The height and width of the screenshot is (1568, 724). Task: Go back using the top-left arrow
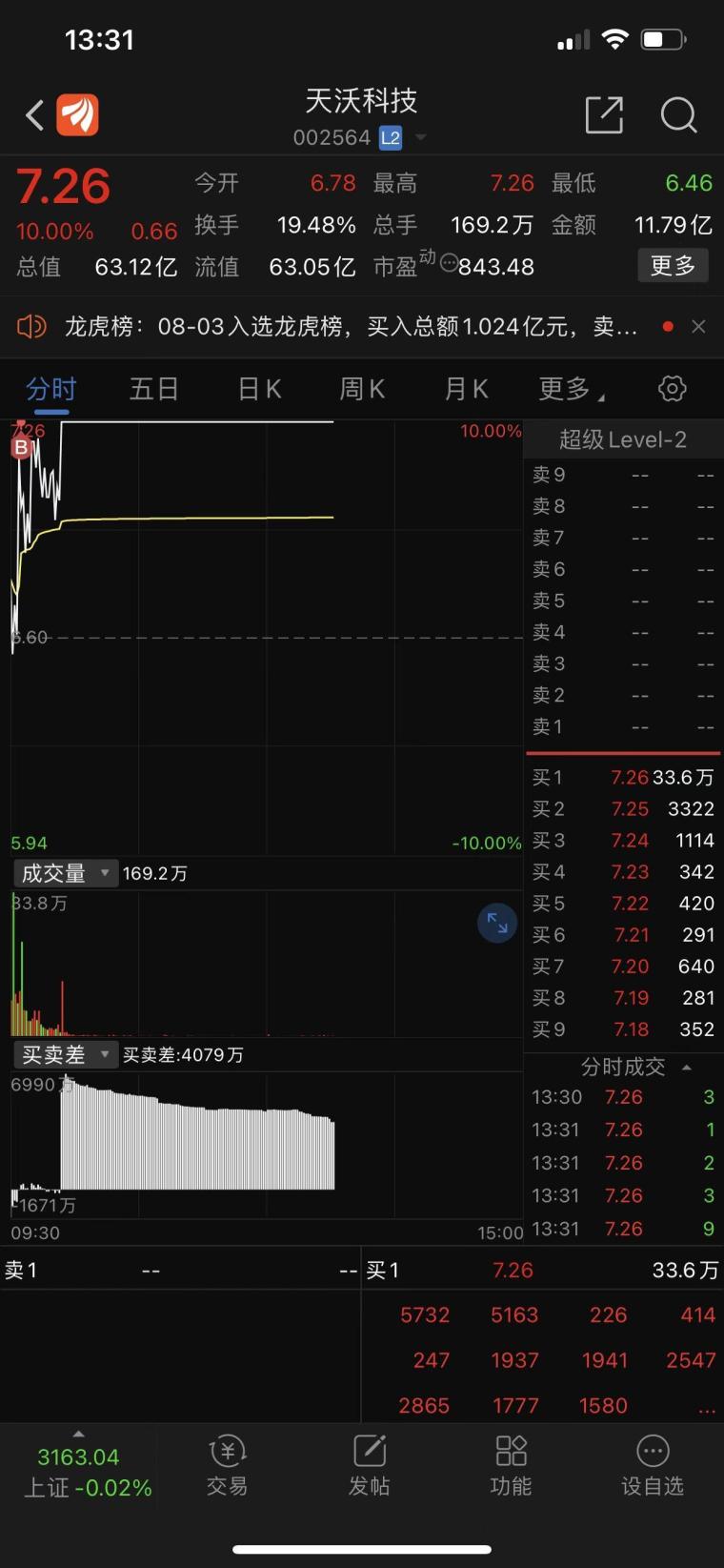[x=35, y=115]
